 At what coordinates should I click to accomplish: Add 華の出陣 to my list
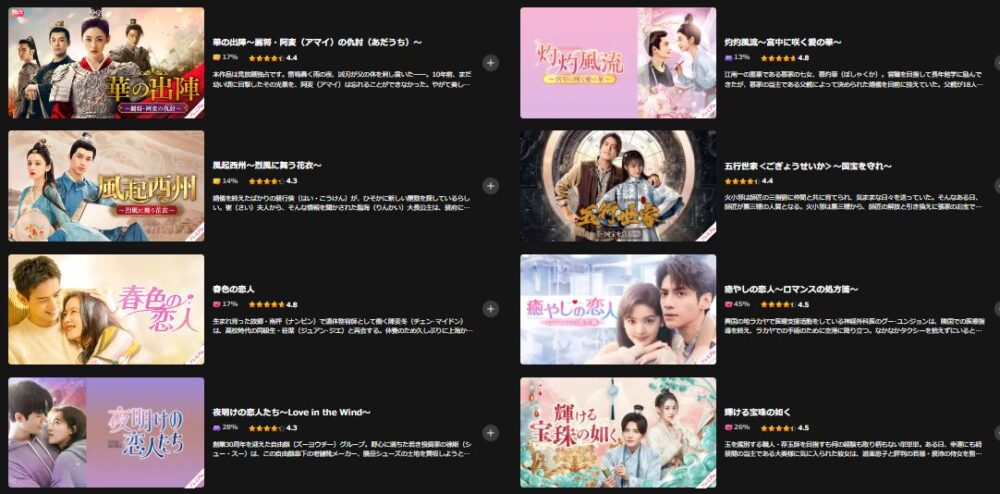[490, 62]
